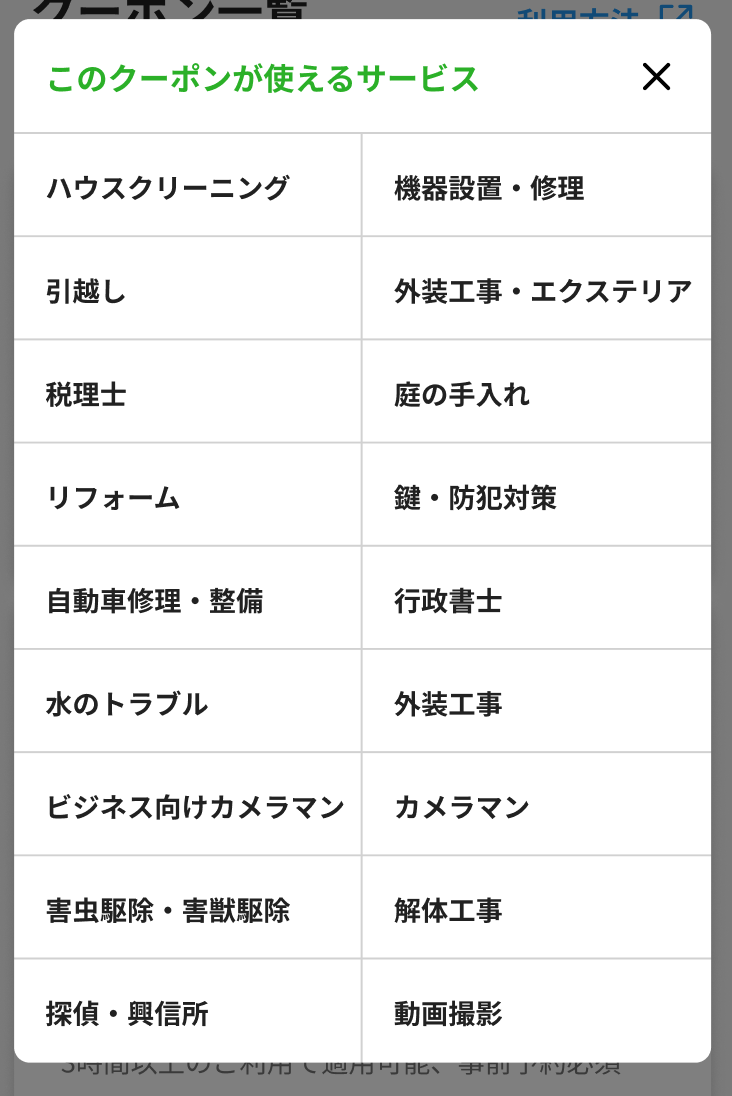Screen dimensions: 732x1096
Task: Tap the リフォーム service
Action: [x=113, y=497]
